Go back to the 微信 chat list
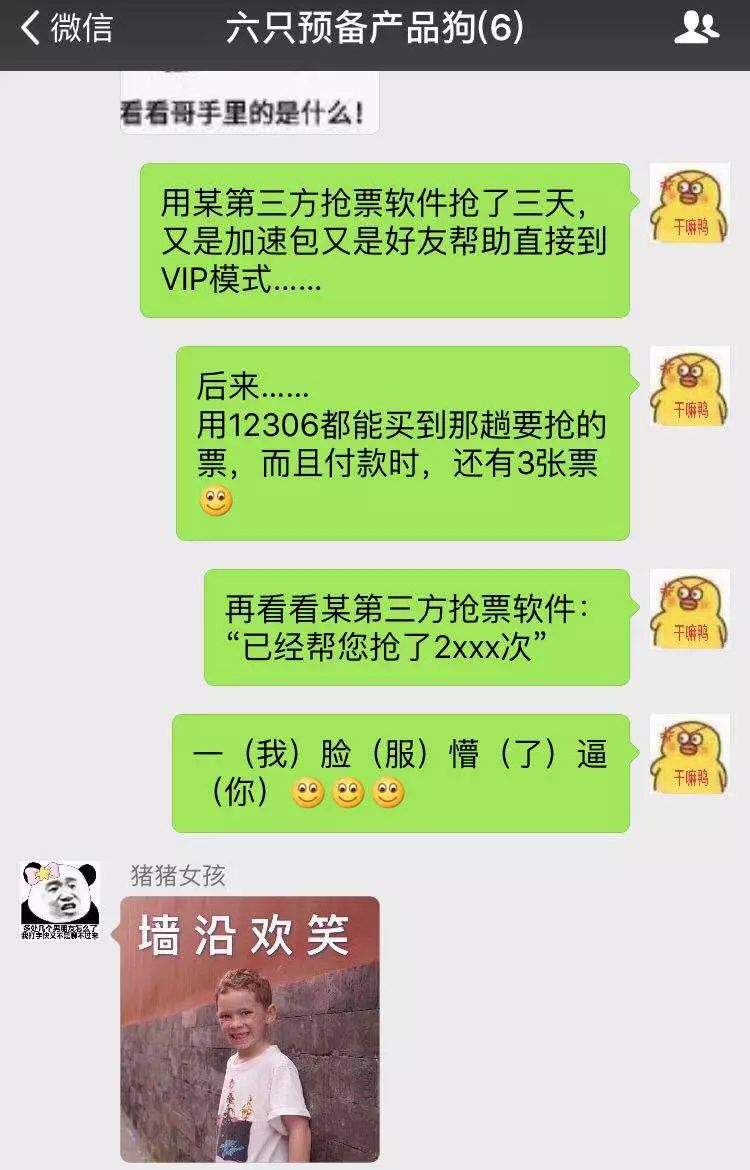Image resolution: width=750 pixels, height=1170 pixels. pos(66,28)
